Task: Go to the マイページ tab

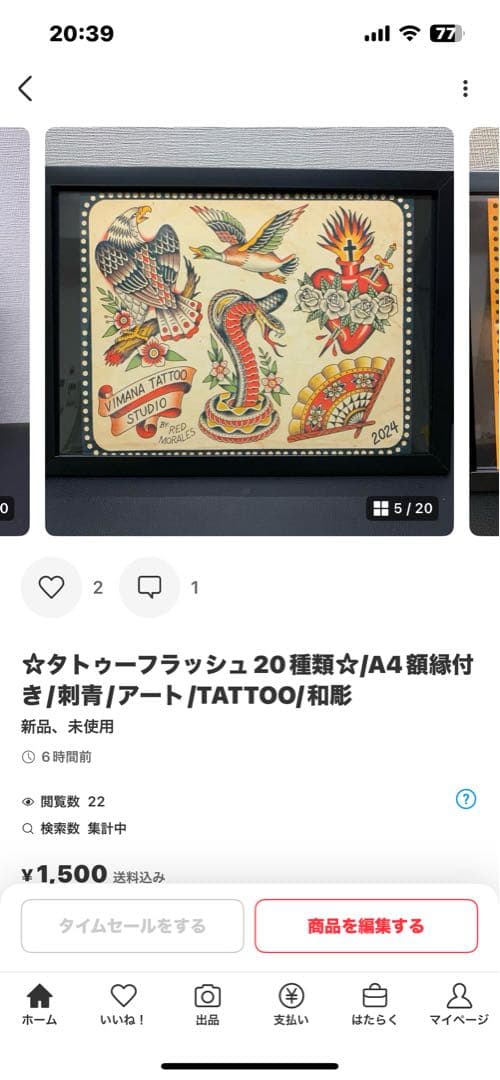Action: 459,1005
